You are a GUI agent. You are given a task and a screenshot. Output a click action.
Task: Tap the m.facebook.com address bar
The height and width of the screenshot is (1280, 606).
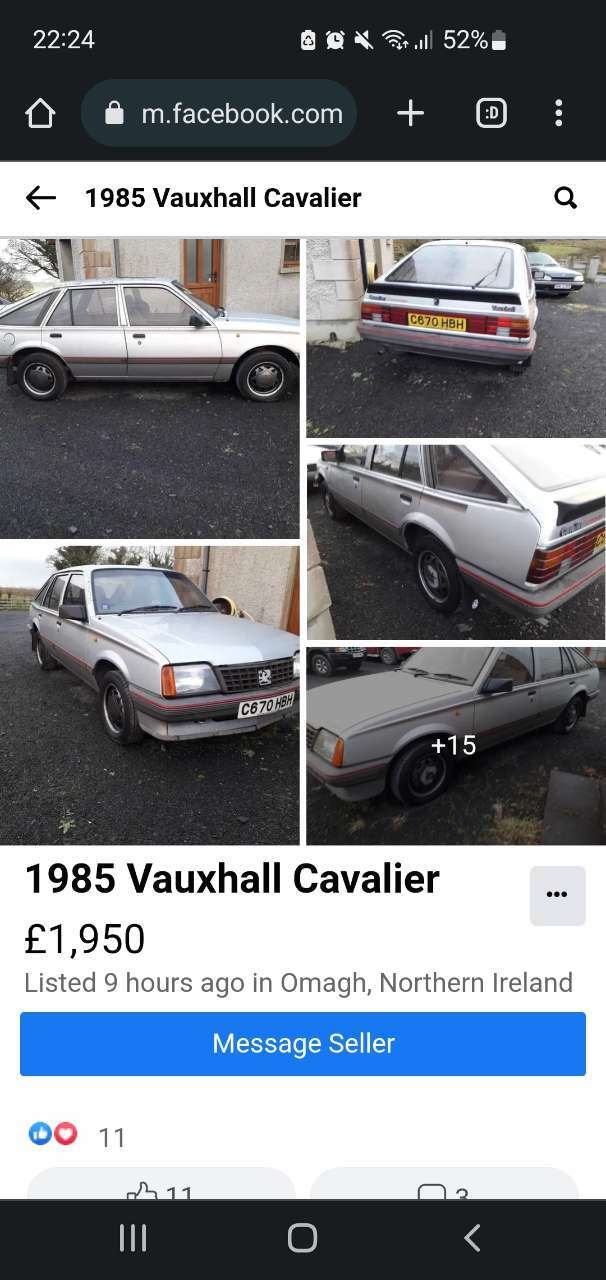coord(219,114)
